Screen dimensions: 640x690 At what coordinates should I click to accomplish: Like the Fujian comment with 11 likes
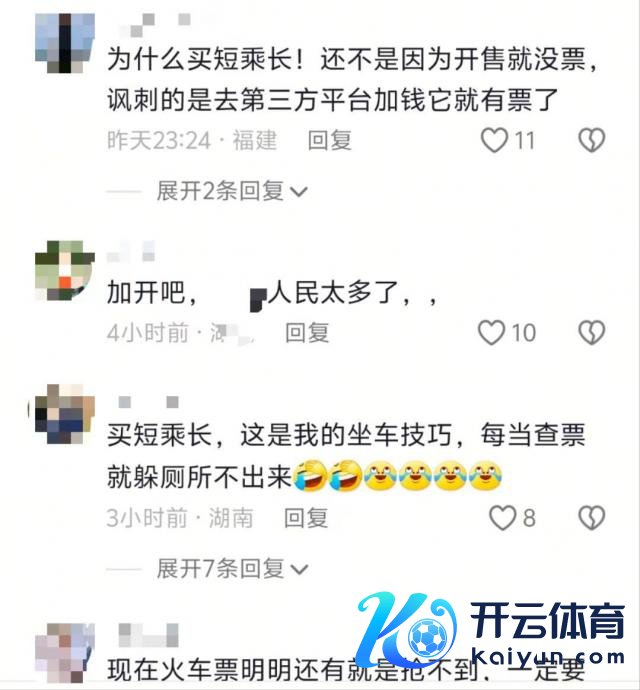(x=495, y=141)
